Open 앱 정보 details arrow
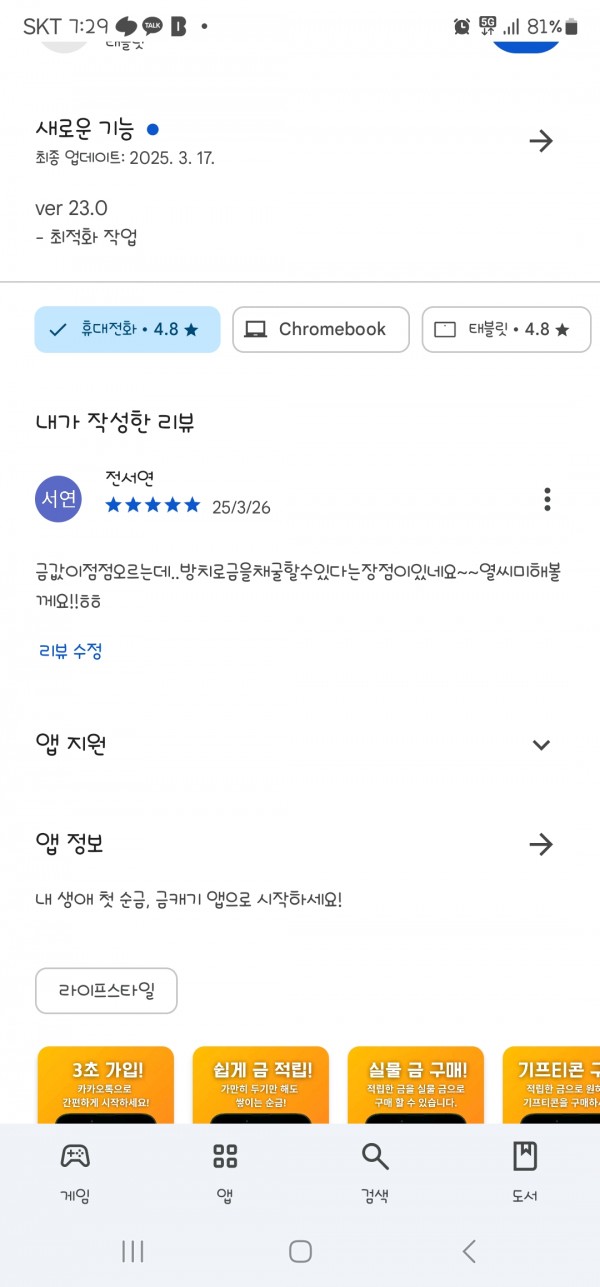 pos(541,844)
